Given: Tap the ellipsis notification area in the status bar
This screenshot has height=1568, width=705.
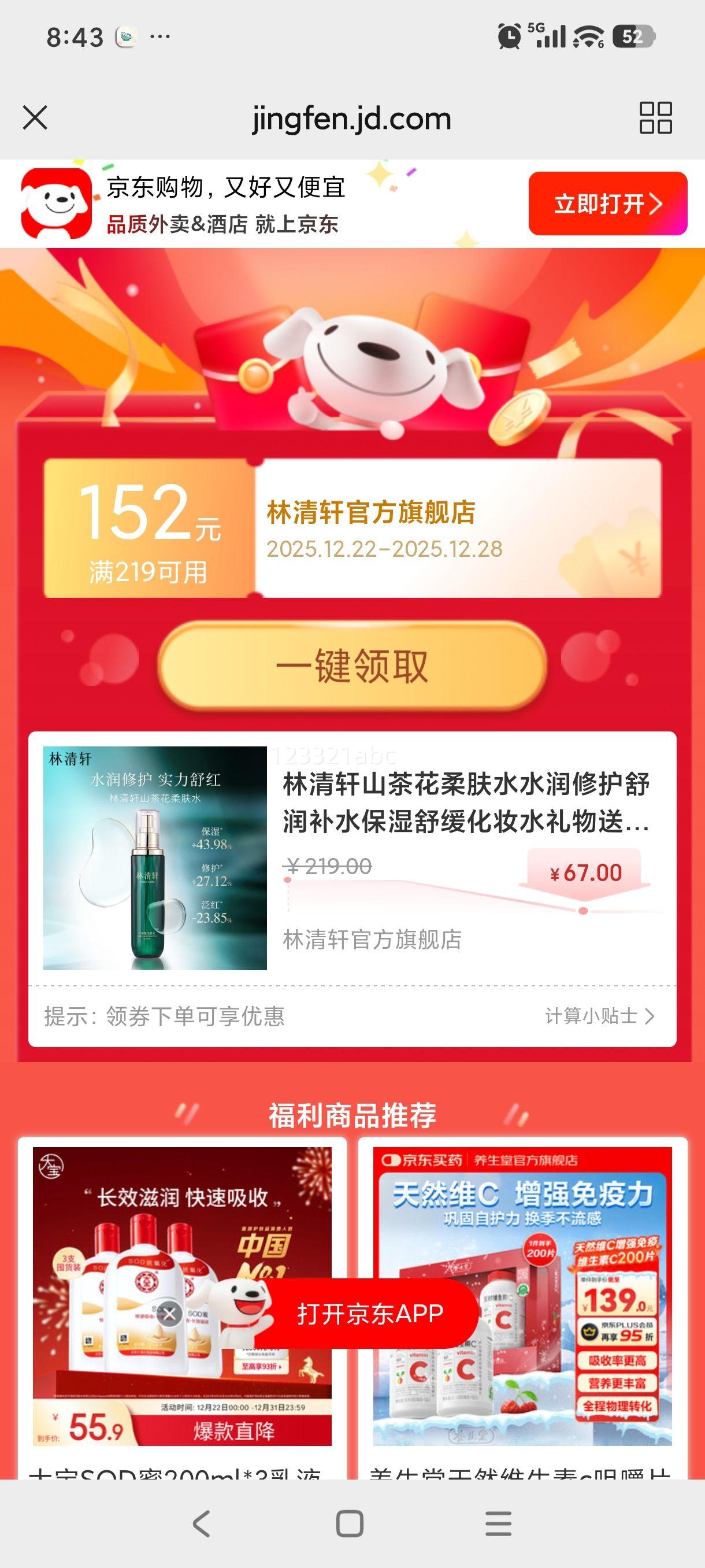Looking at the screenshot, I should click(x=160, y=38).
